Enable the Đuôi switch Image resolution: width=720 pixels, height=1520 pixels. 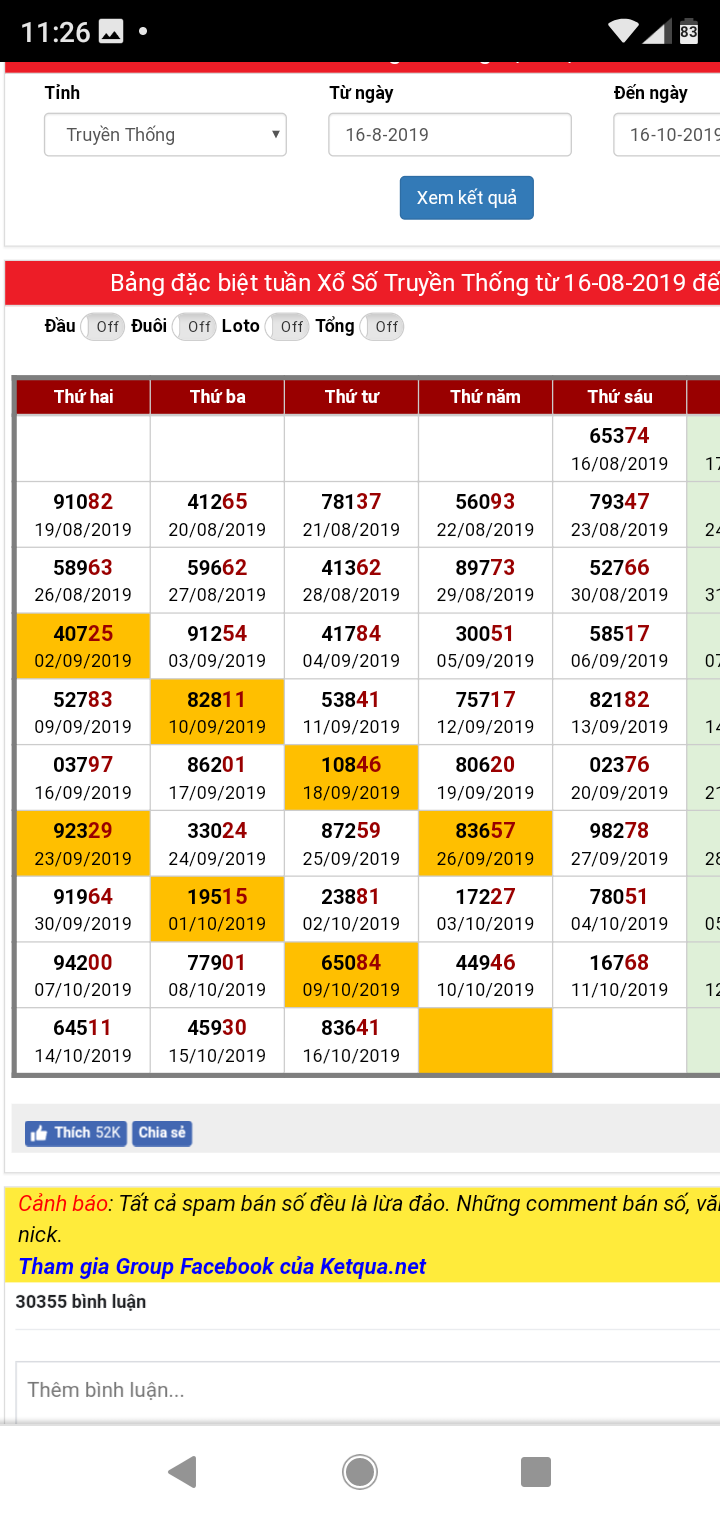194,327
